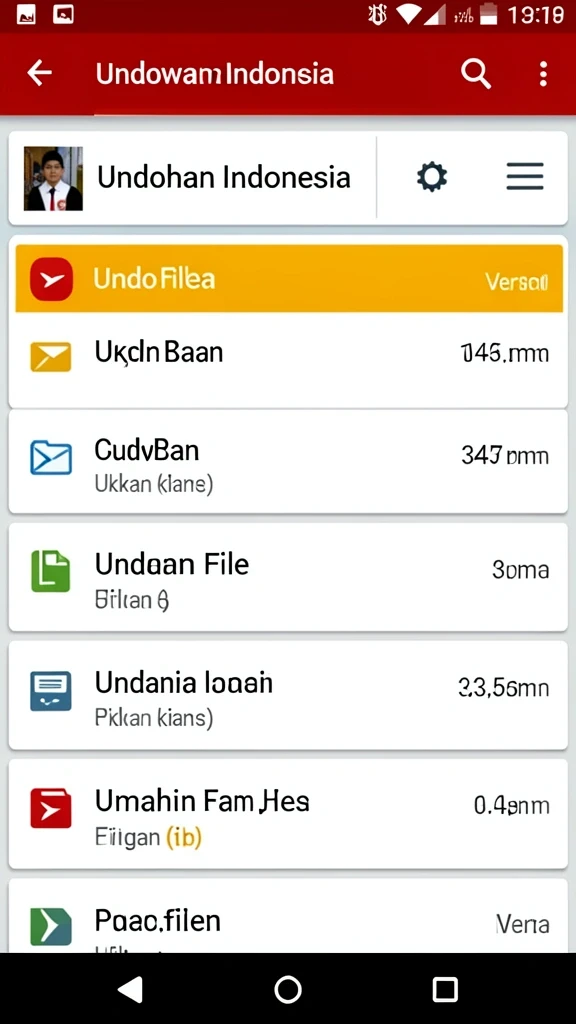Viewport: 576px width, 1024px height.
Task: Open the hamburger menu in the header card
Action: coord(524,177)
